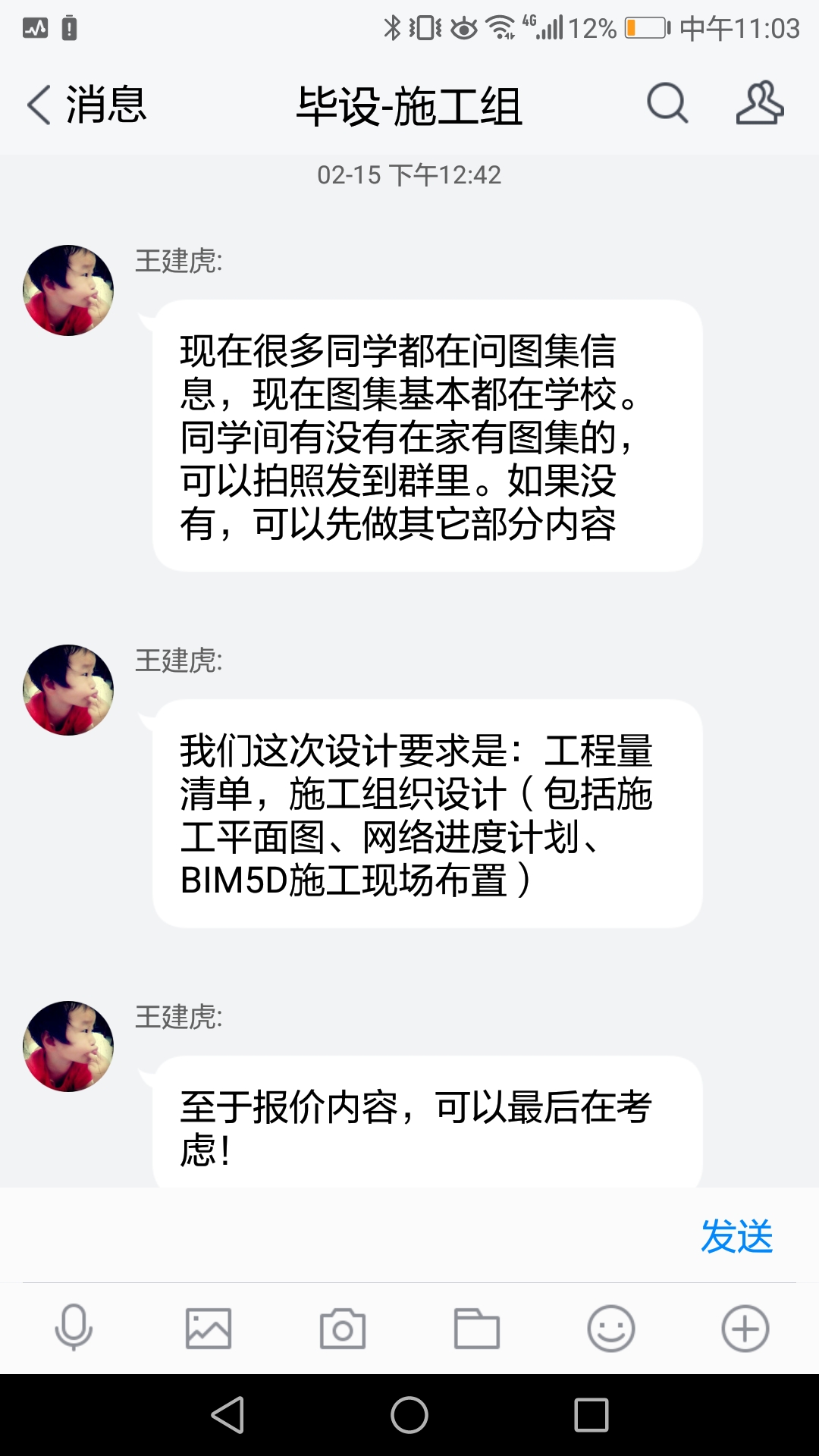819x1456 pixels.
Task: Record a voice message with the microphone
Action: click(x=74, y=1328)
